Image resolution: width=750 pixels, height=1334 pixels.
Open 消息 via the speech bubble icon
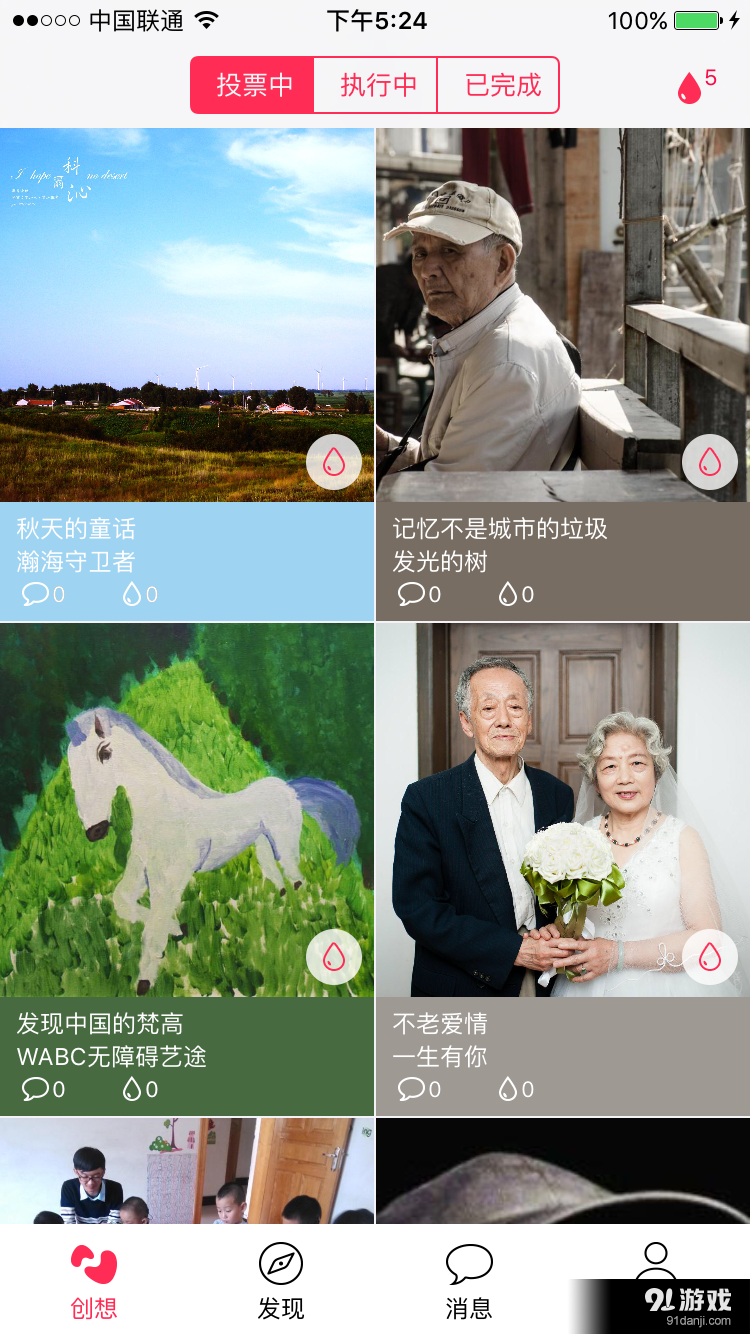(468, 1264)
